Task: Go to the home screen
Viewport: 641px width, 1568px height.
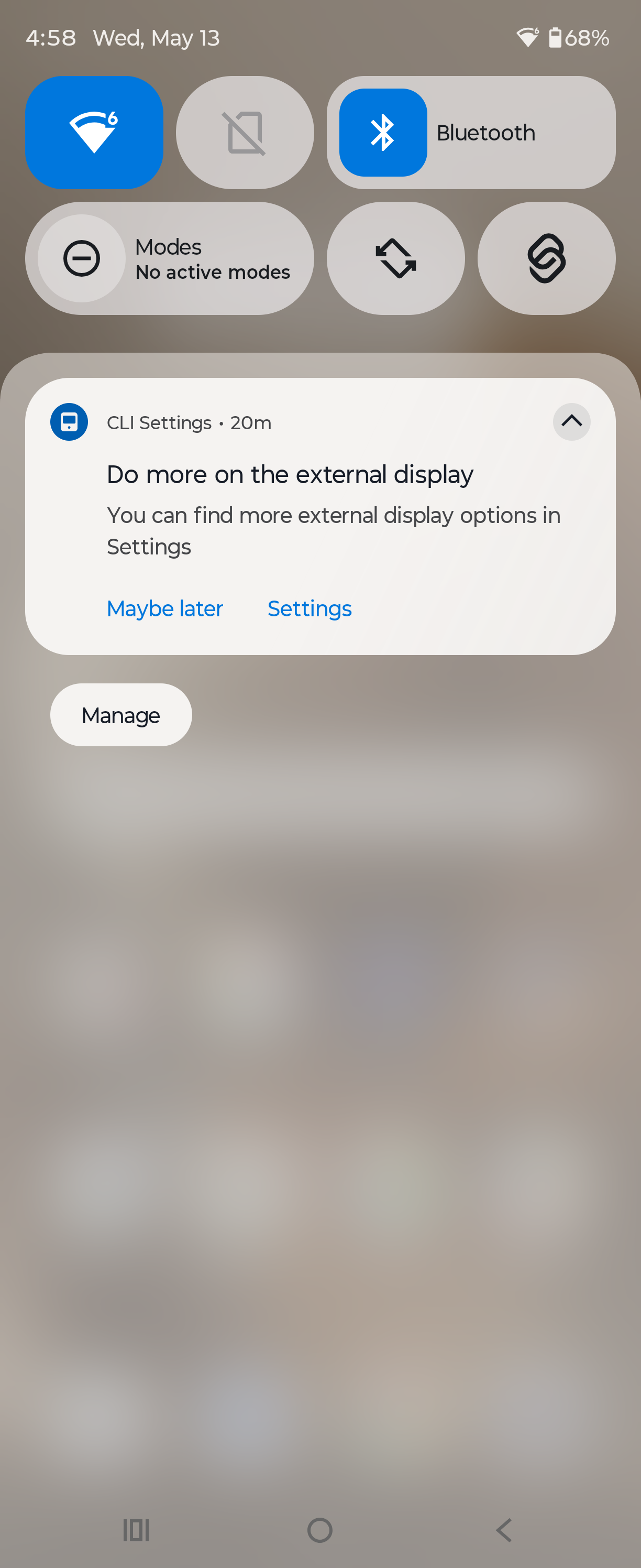Action: (320, 1530)
